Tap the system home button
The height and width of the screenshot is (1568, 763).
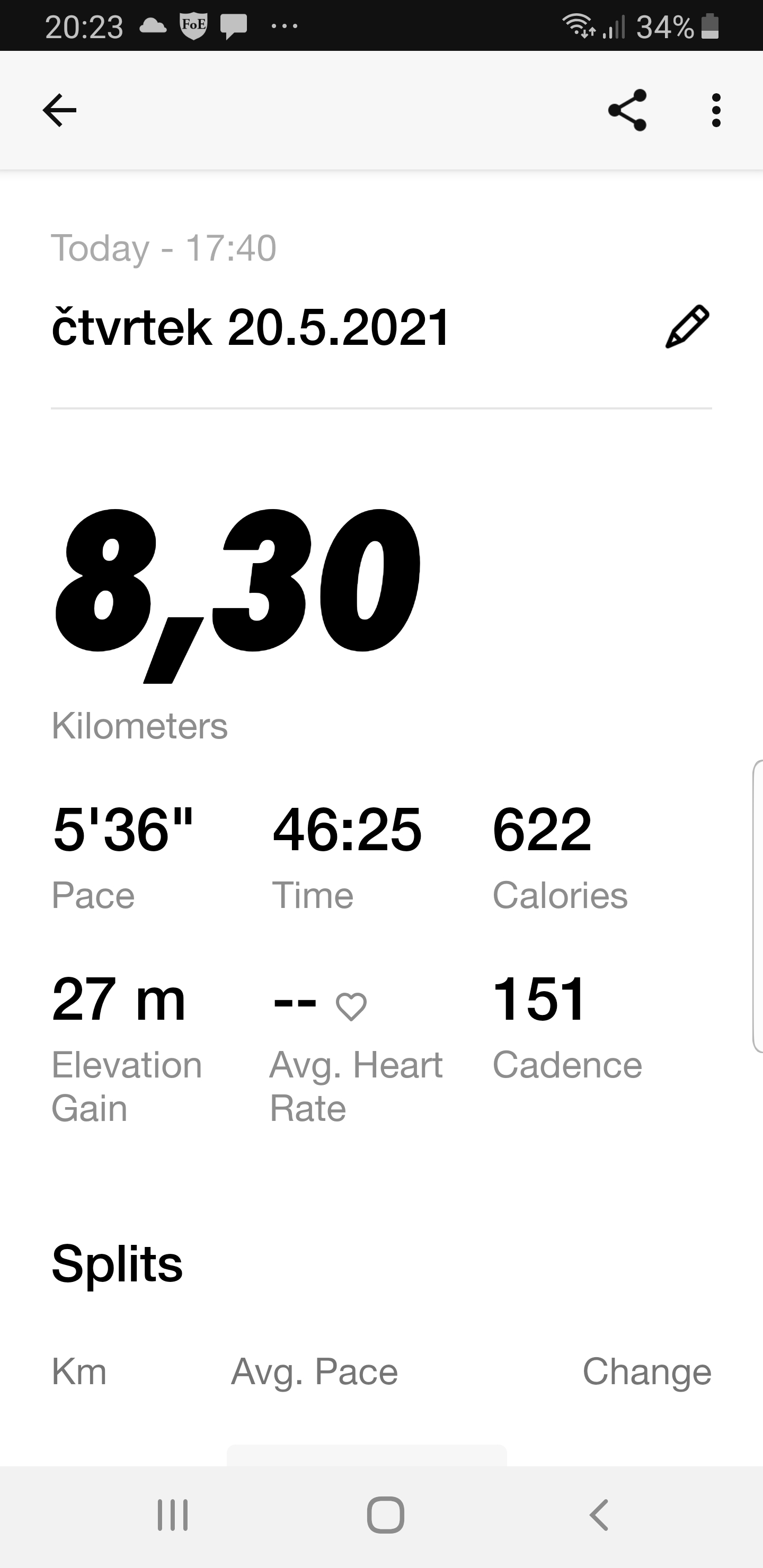385,1515
